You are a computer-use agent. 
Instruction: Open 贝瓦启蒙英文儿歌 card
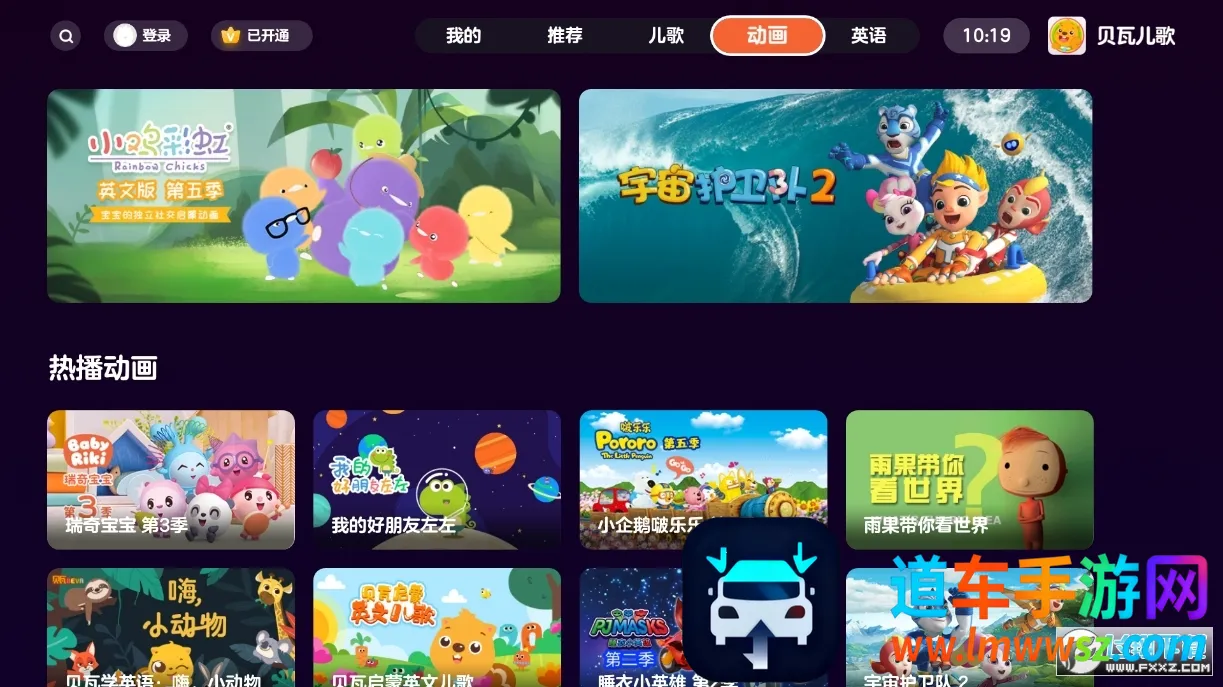[437, 627]
